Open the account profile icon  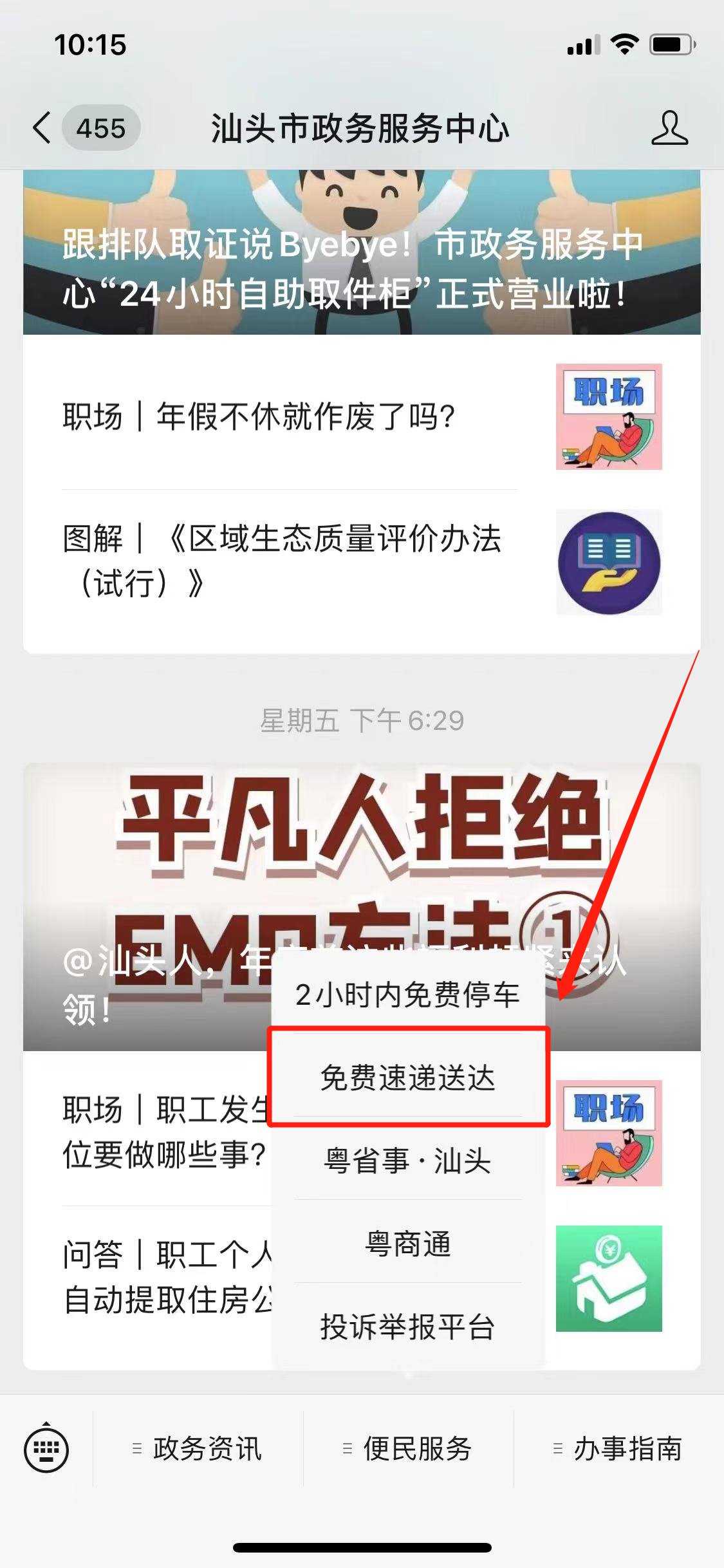point(669,127)
